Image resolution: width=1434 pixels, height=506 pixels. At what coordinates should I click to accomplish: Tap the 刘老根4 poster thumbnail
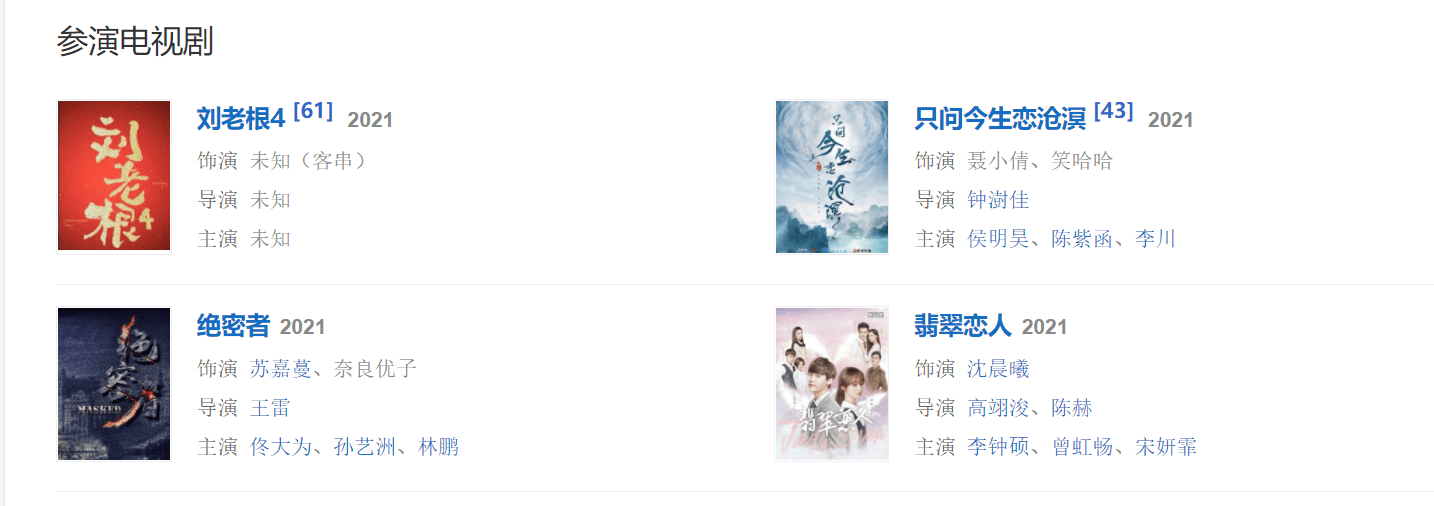(114, 176)
